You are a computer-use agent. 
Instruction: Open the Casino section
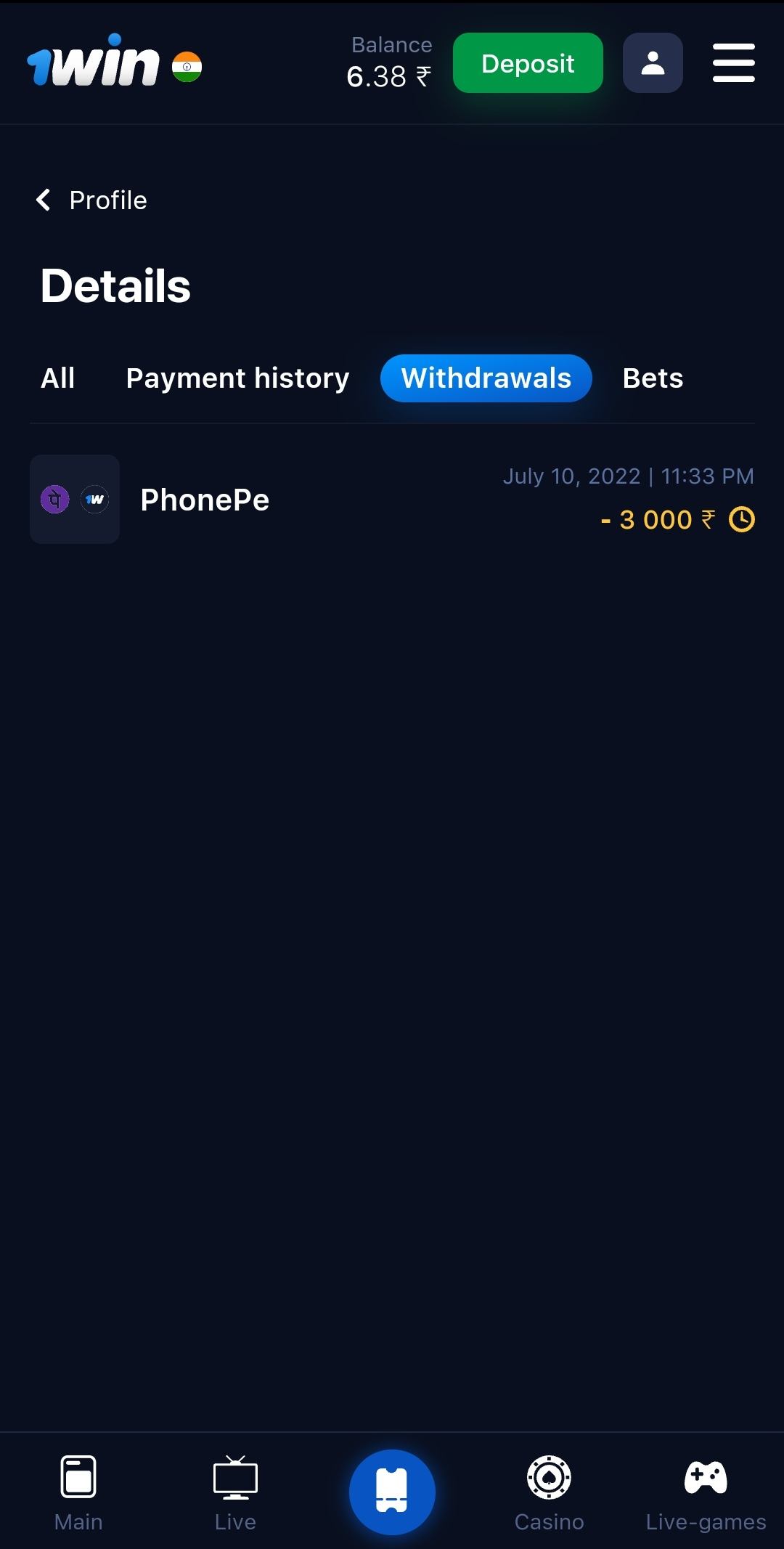(x=549, y=1492)
